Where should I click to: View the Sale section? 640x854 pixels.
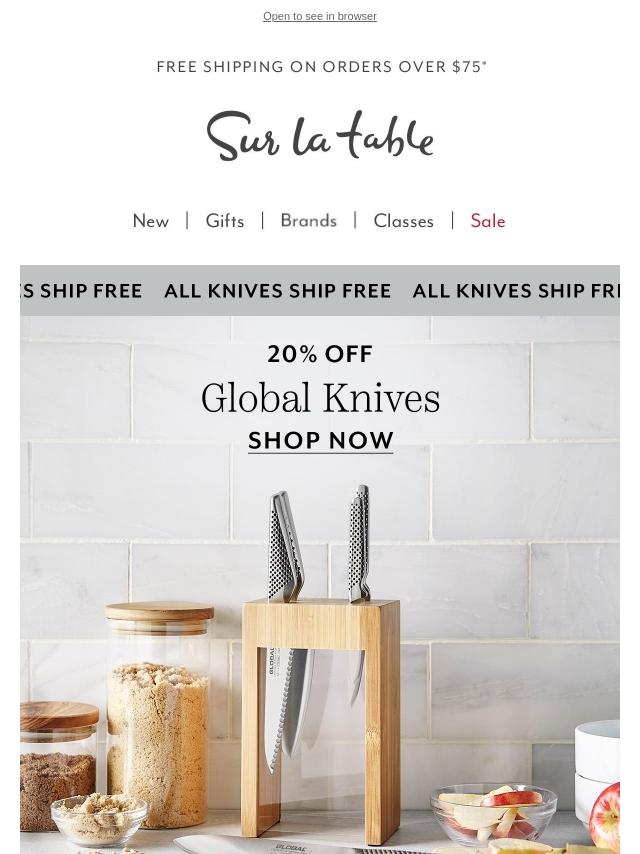tap(488, 221)
